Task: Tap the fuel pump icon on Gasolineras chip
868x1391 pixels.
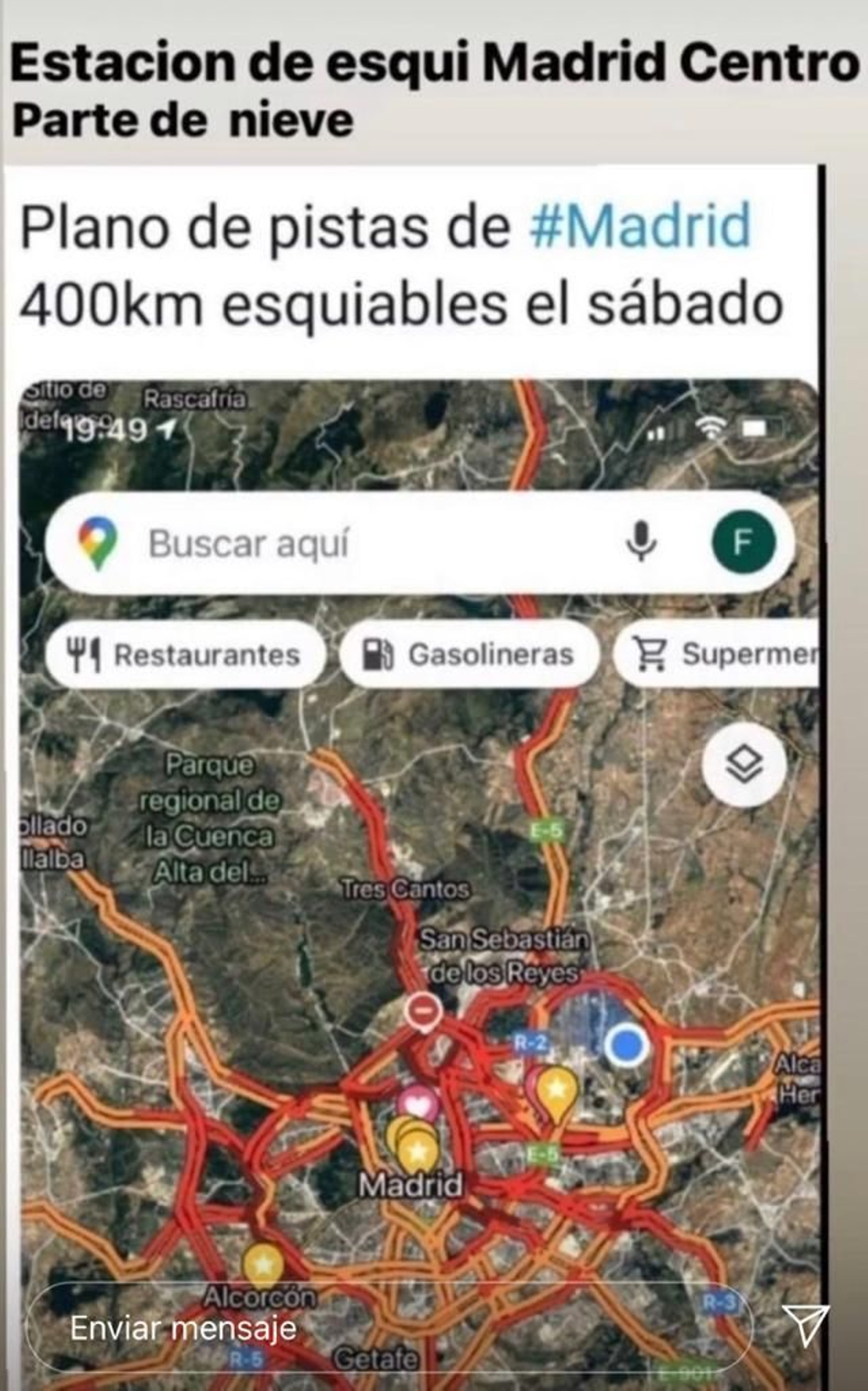Action: pyautogui.click(x=376, y=656)
